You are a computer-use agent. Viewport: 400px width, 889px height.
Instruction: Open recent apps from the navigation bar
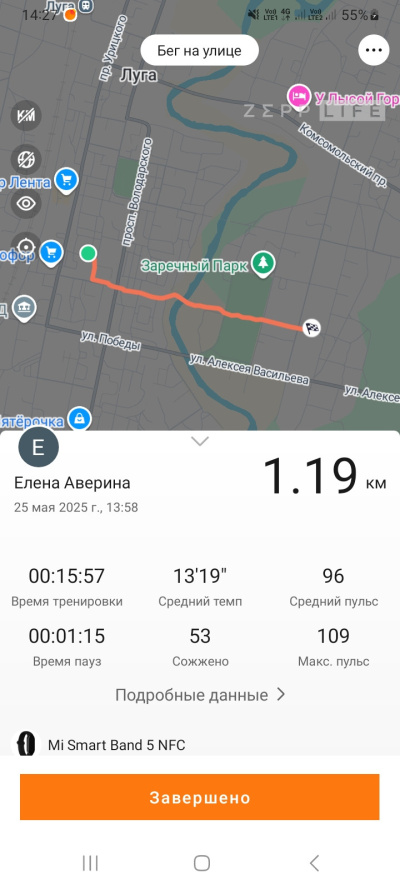coord(90,863)
